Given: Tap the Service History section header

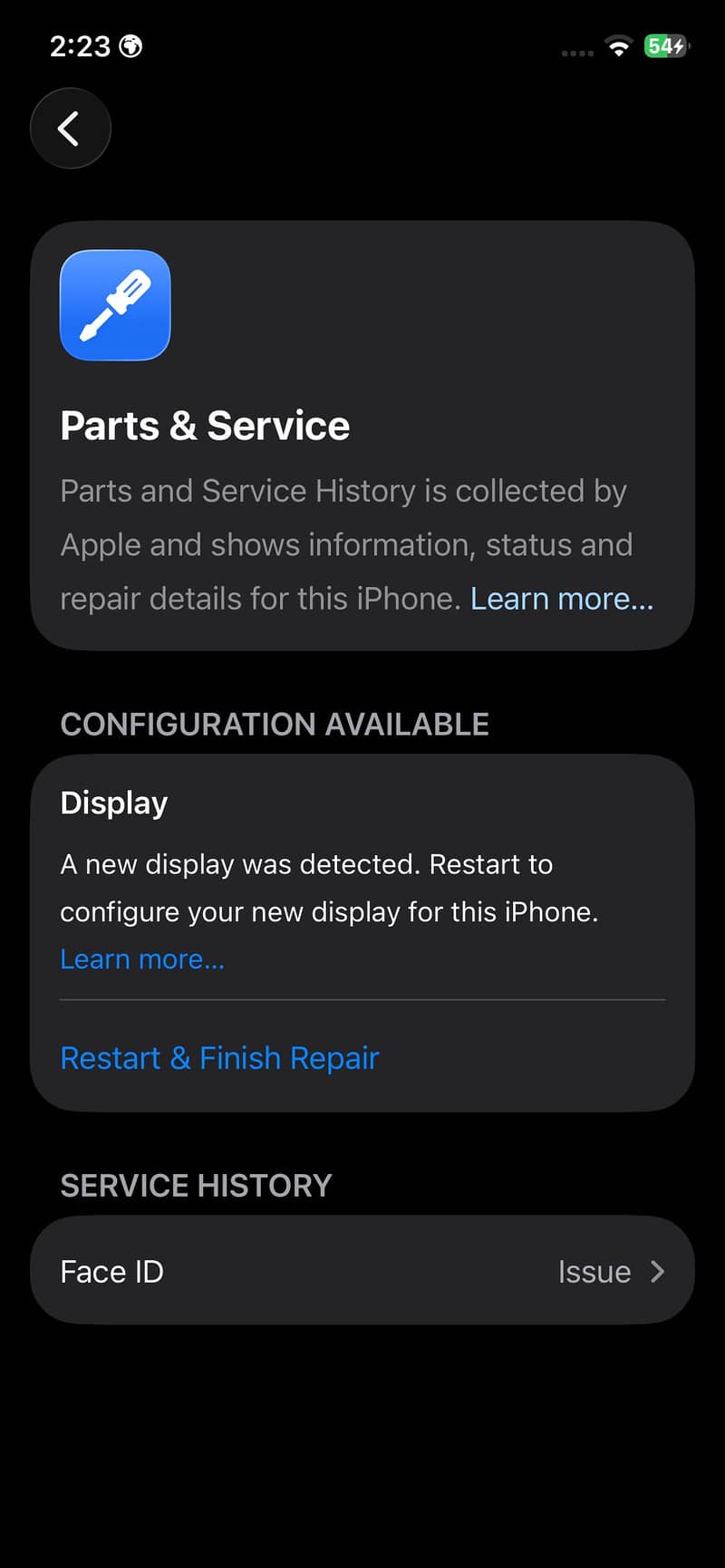Looking at the screenshot, I should click(196, 1185).
